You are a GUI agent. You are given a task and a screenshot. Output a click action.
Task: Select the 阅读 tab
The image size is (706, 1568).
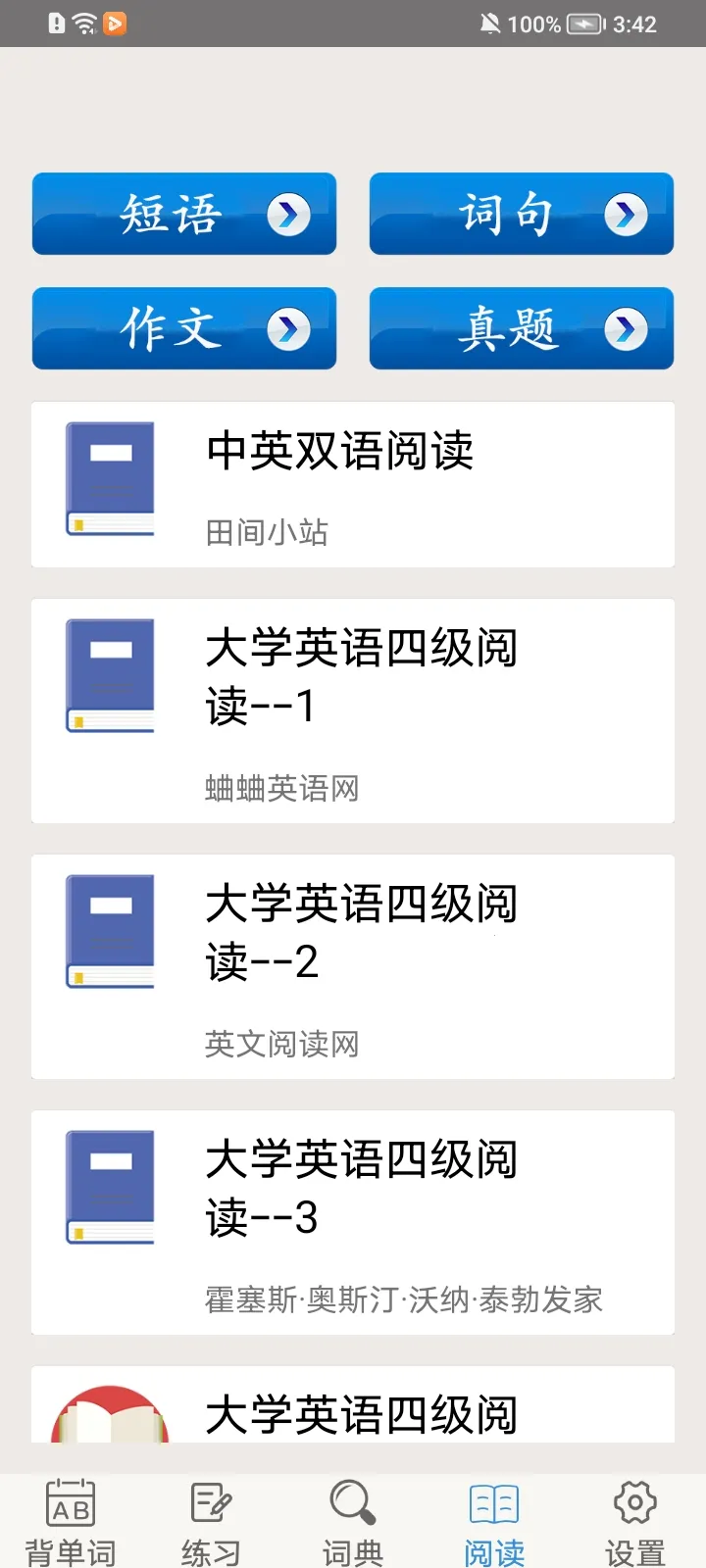tap(494, 1521)
